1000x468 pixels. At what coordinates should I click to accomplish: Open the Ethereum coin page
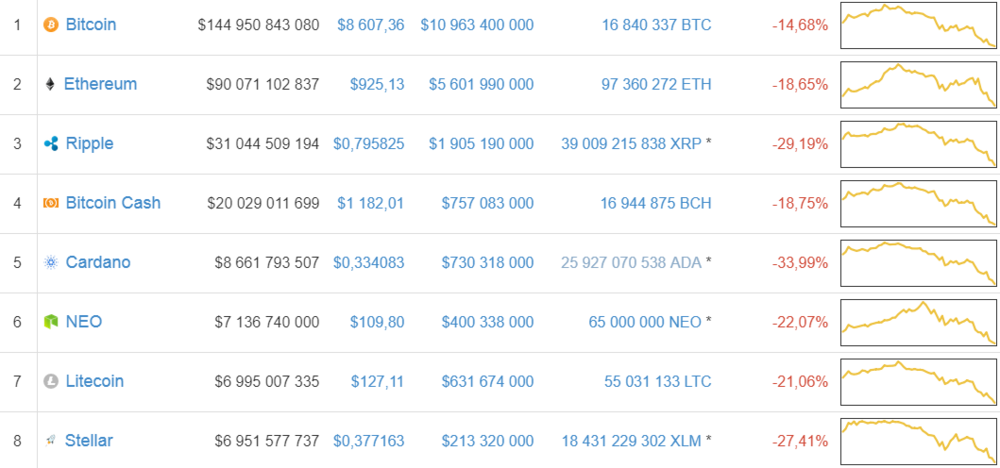pos(100,84)
